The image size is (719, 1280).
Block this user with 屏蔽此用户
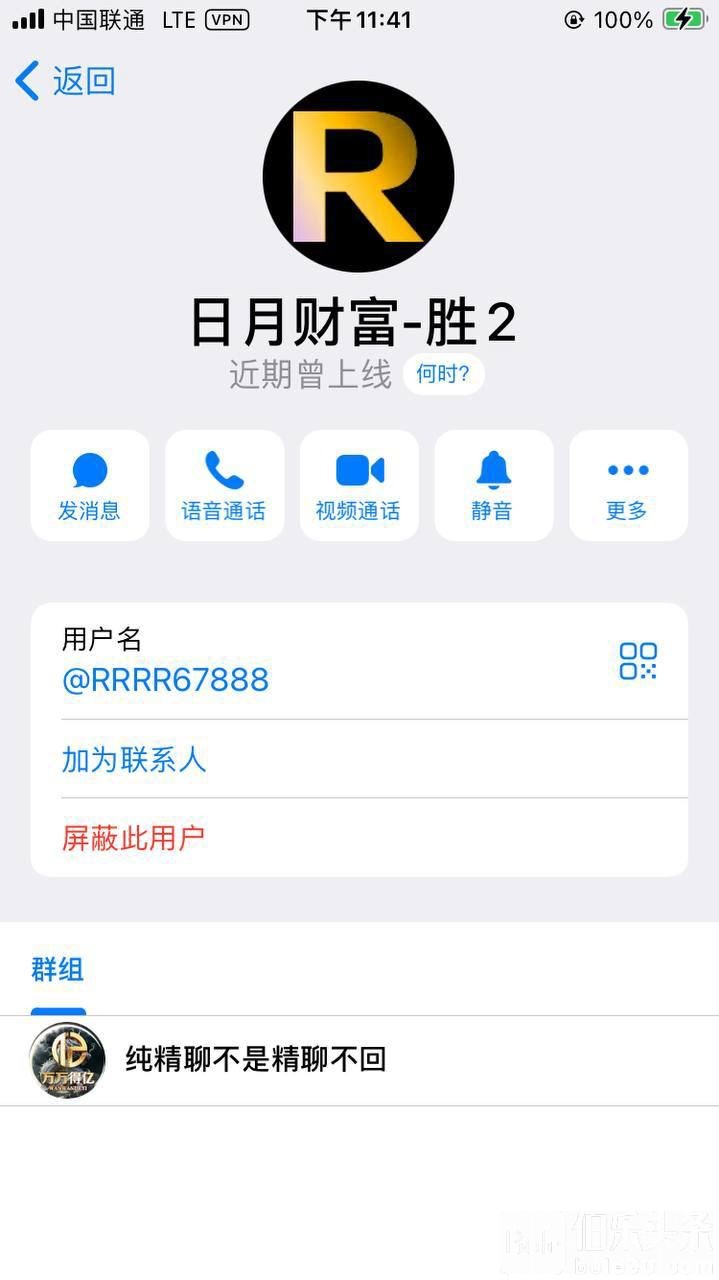click(134, 838)
